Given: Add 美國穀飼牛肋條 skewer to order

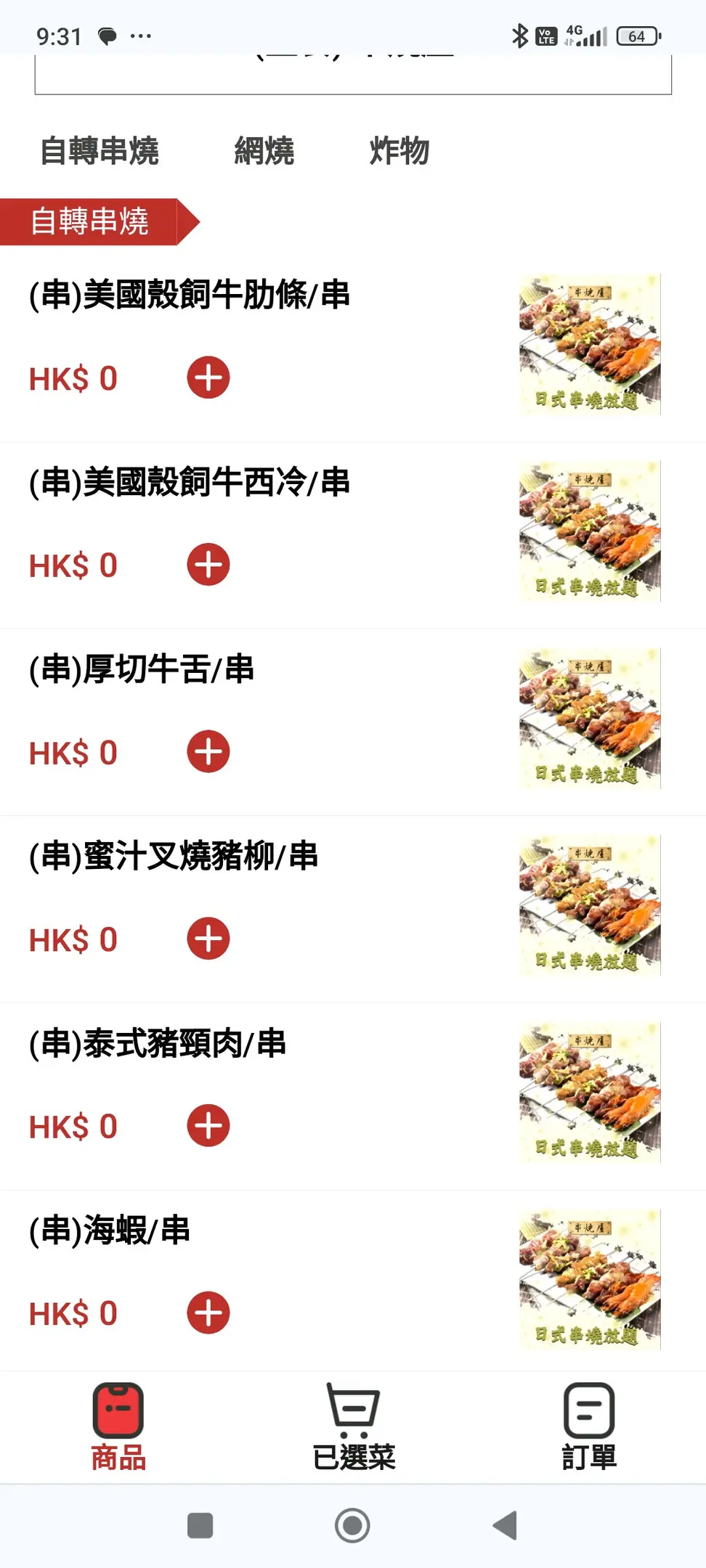Looking at the screenshot, I should coord(208,377).
